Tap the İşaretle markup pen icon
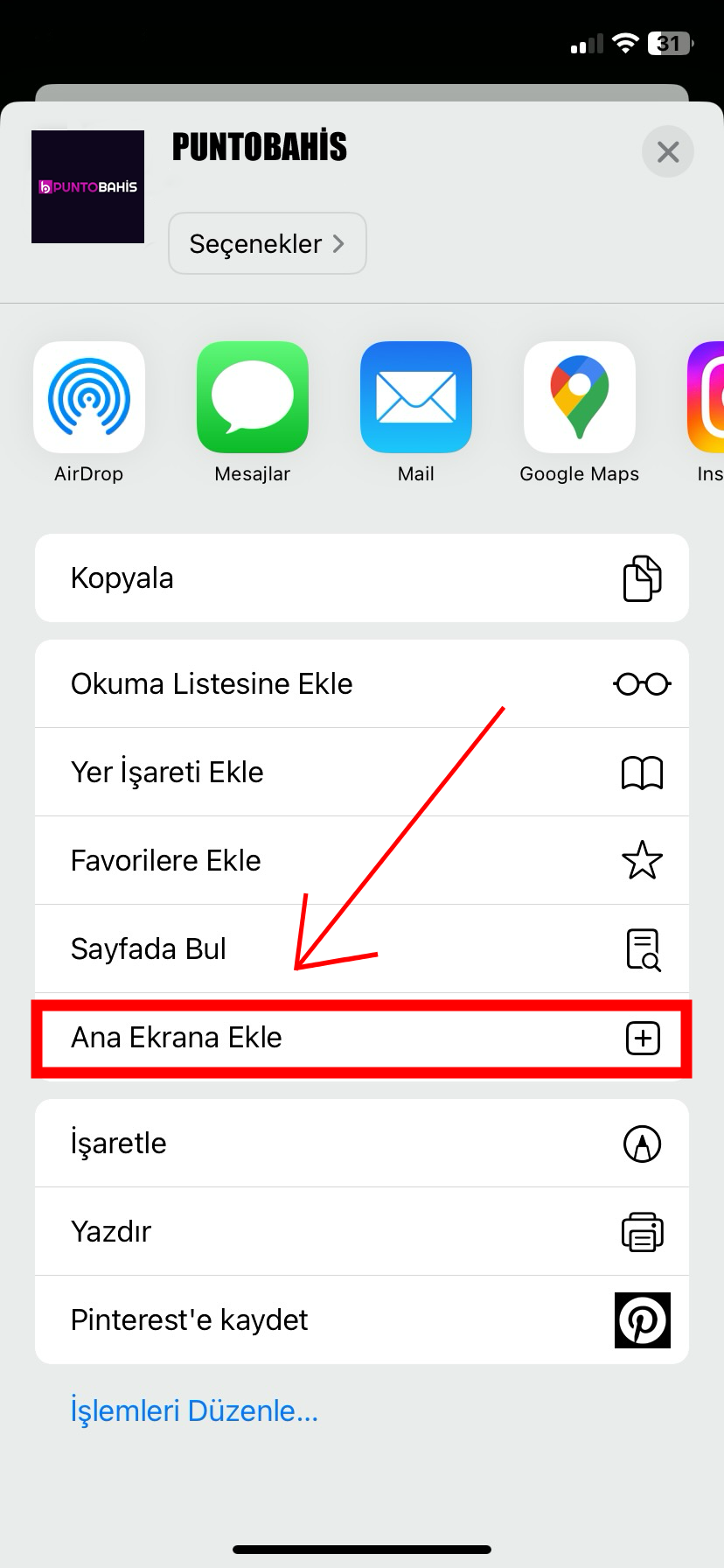This screenshot has height=1568, width=724. click(643, 1143)
